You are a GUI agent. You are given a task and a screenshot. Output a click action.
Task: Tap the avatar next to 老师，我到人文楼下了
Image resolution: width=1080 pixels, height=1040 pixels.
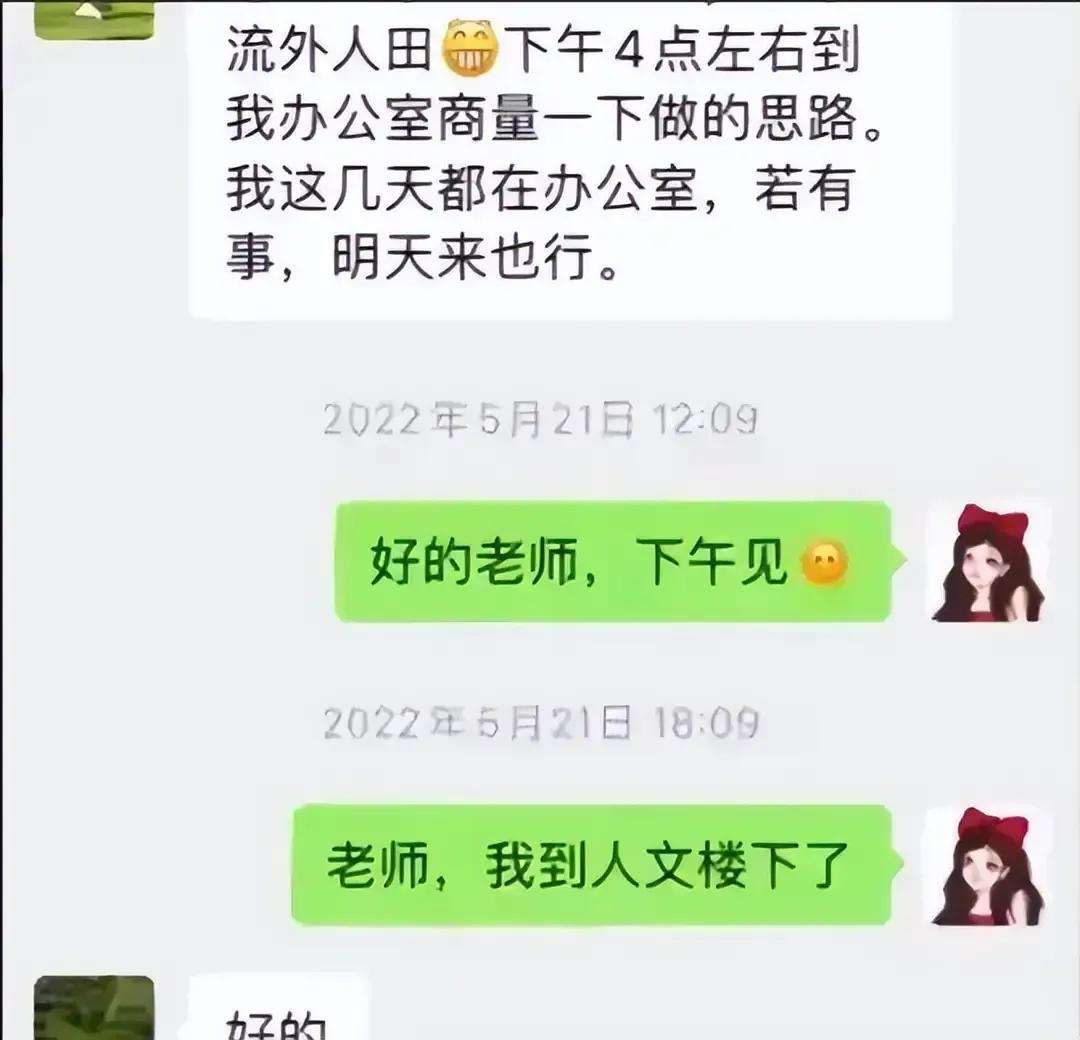click(x=988, y=866)
